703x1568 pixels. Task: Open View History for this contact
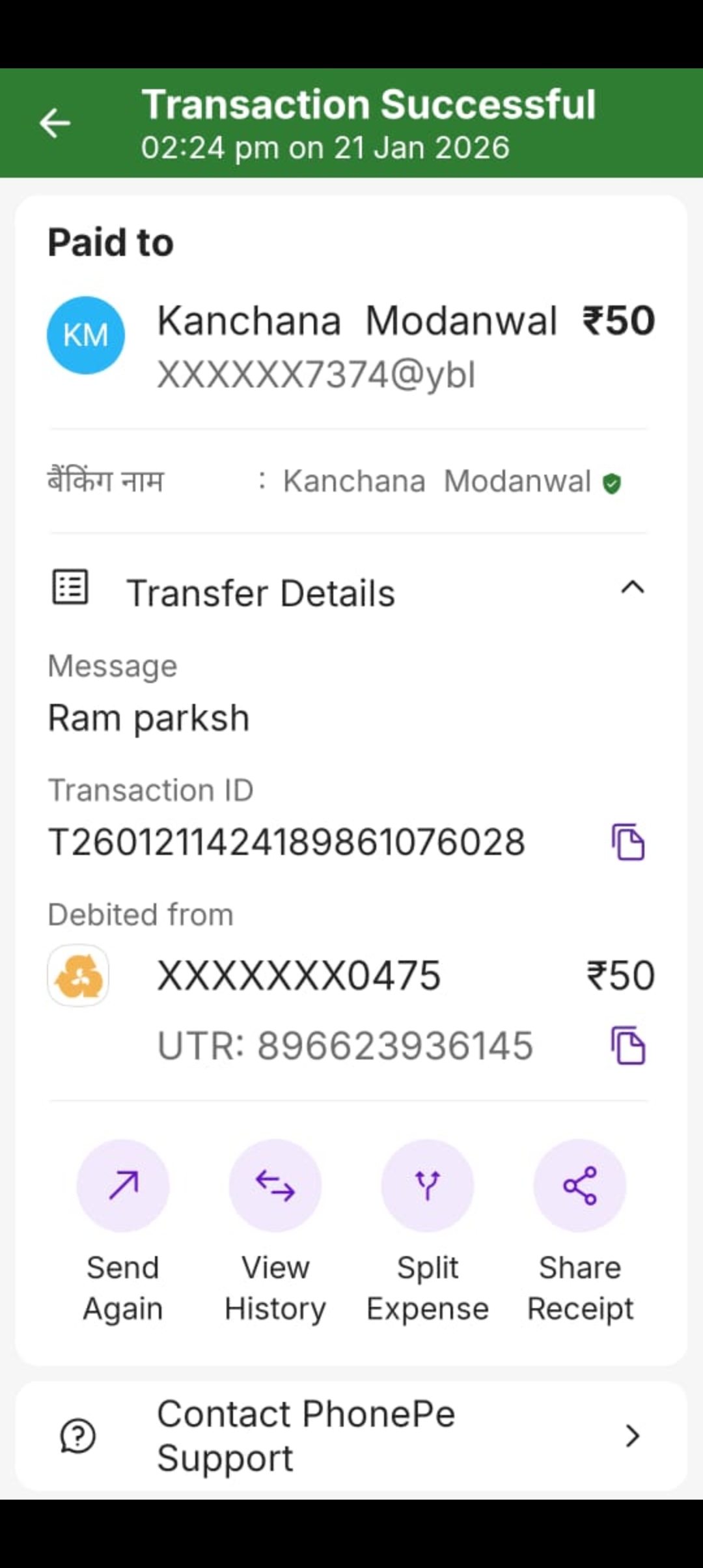(275, 1186)
